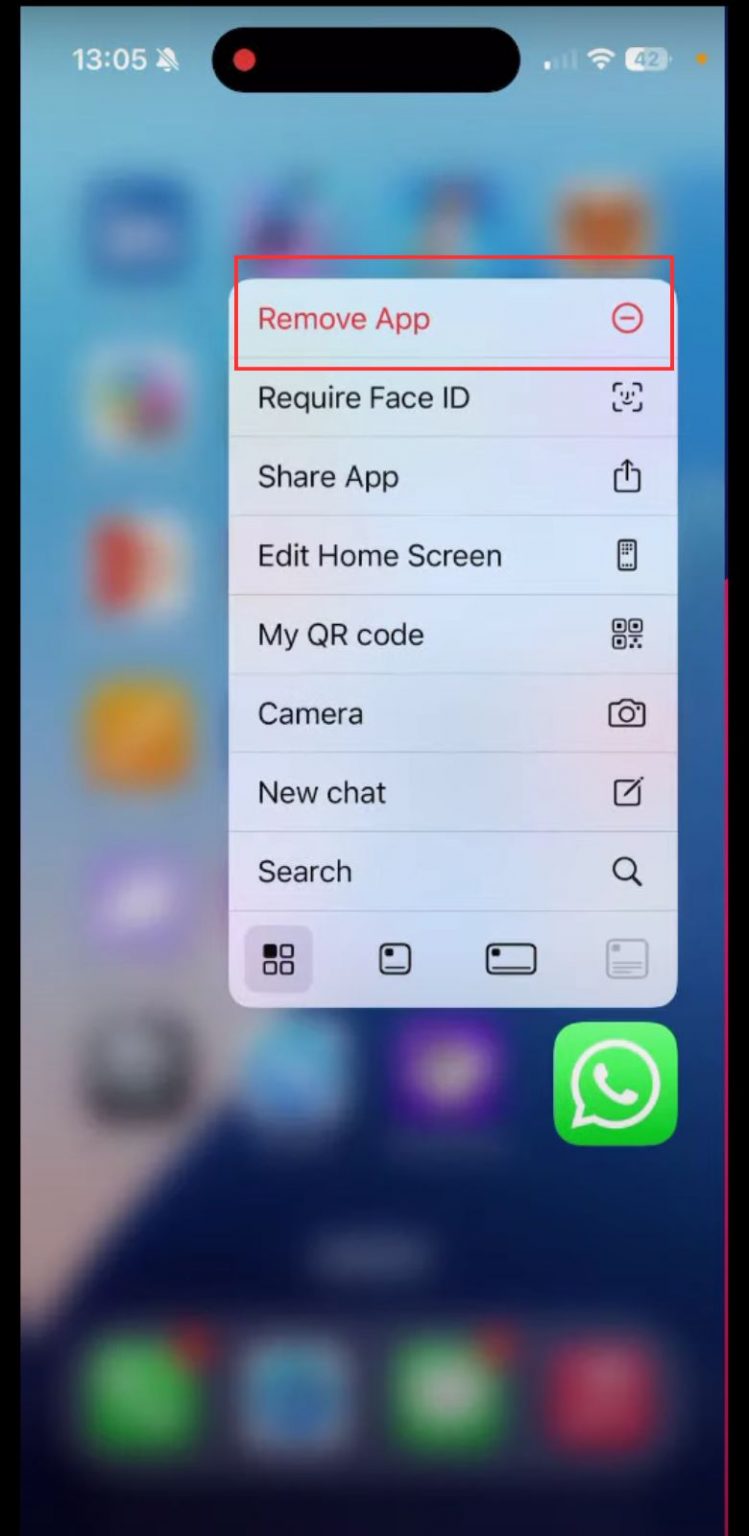The image size is (749, 1536).
Task: Open Edit Home Screen
Action: click(x=453, y=556)
